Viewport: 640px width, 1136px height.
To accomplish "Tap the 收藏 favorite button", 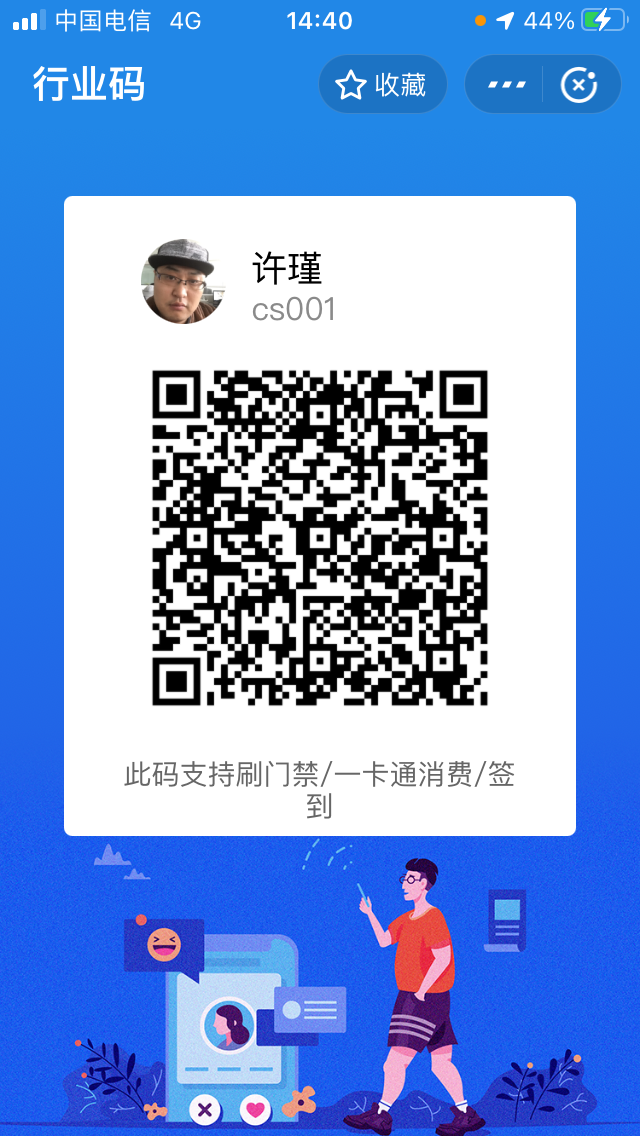I will (x=382, y=85).
